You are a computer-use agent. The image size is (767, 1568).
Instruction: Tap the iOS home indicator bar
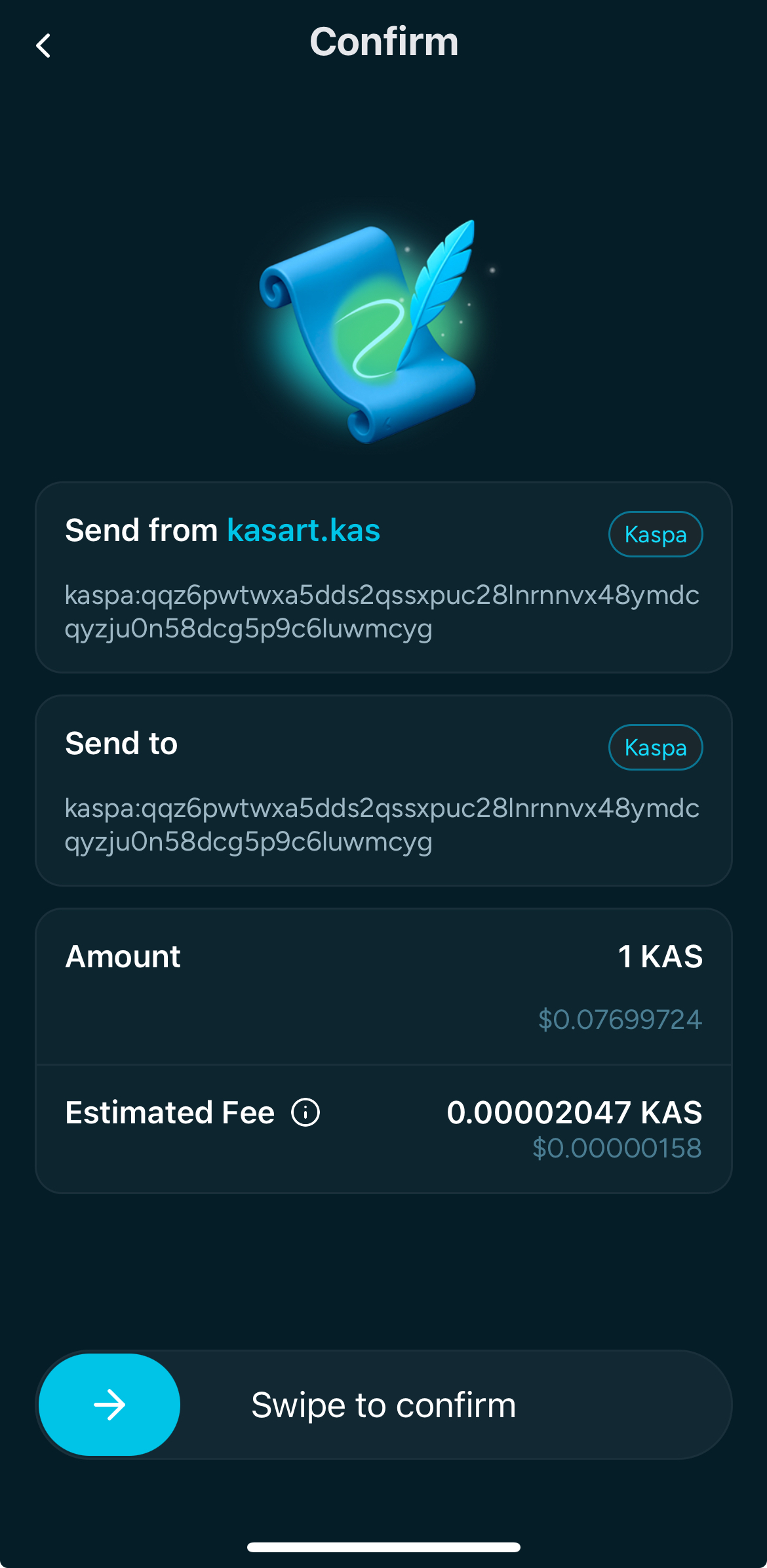[383, 1546]
